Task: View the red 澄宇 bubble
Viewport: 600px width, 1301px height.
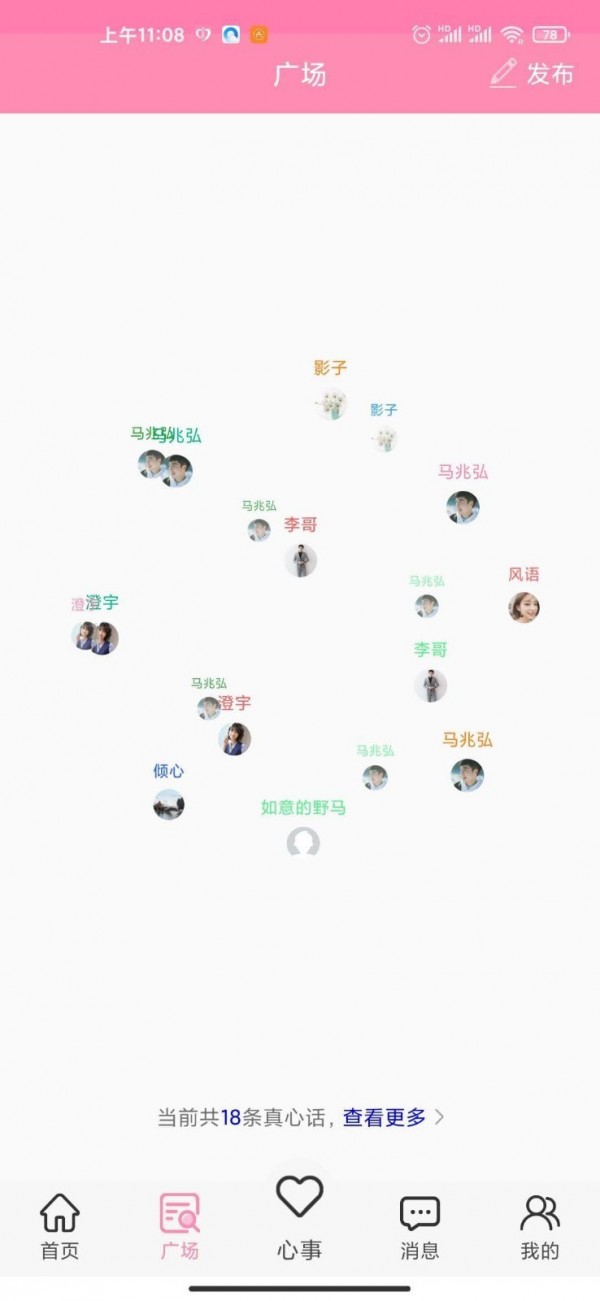Action: pyautogui.click(x=235, y=739)
